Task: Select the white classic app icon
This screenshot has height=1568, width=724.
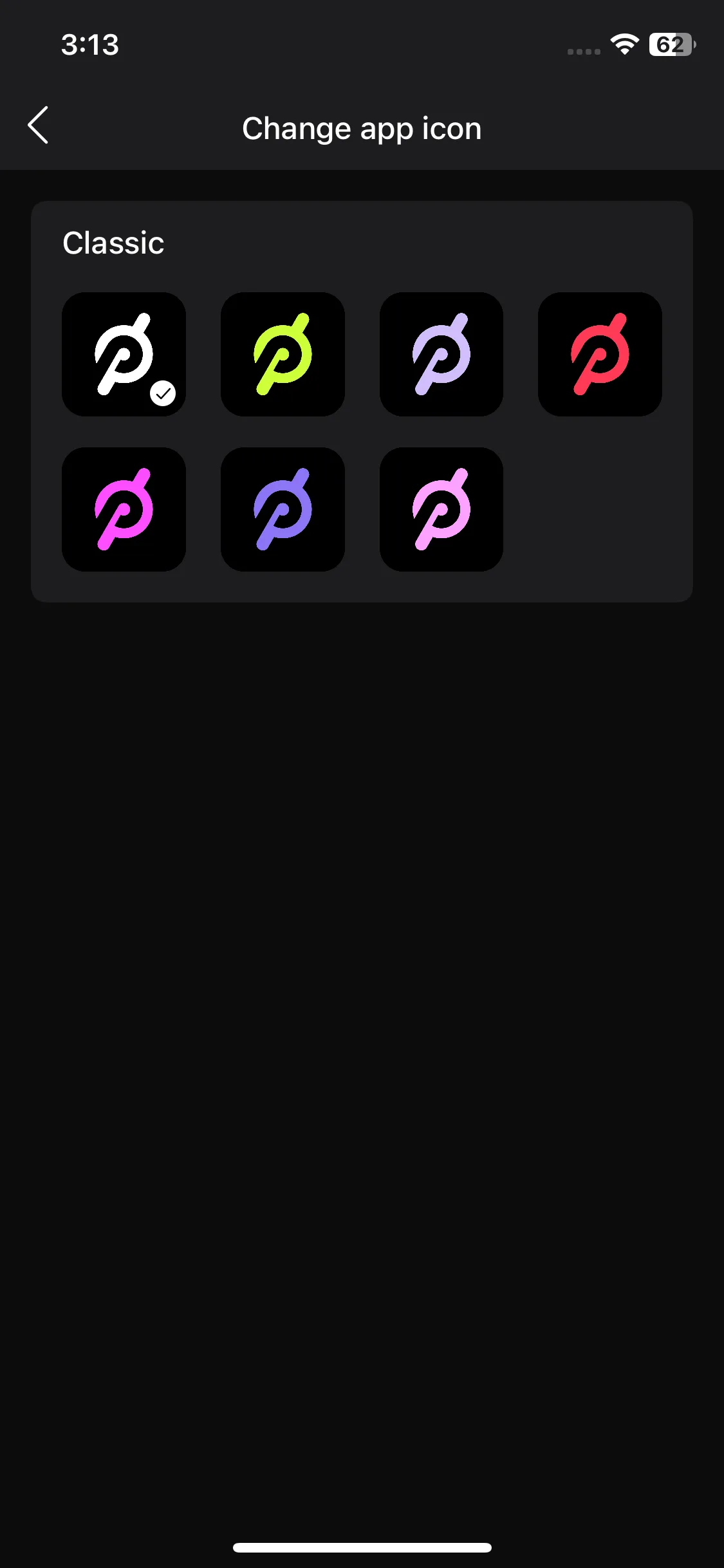Action: coord(124,354)
